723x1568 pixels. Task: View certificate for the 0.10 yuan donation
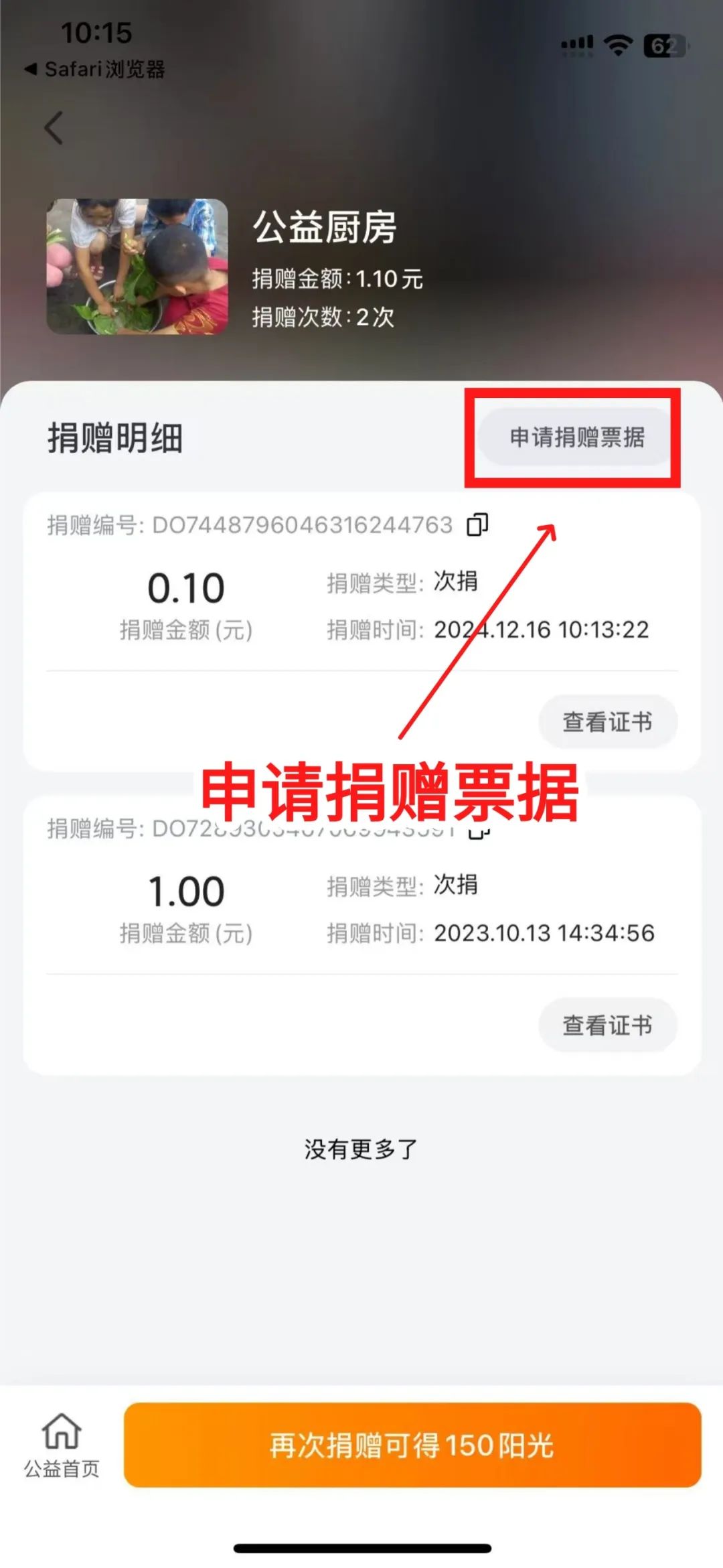click(607, 721)
